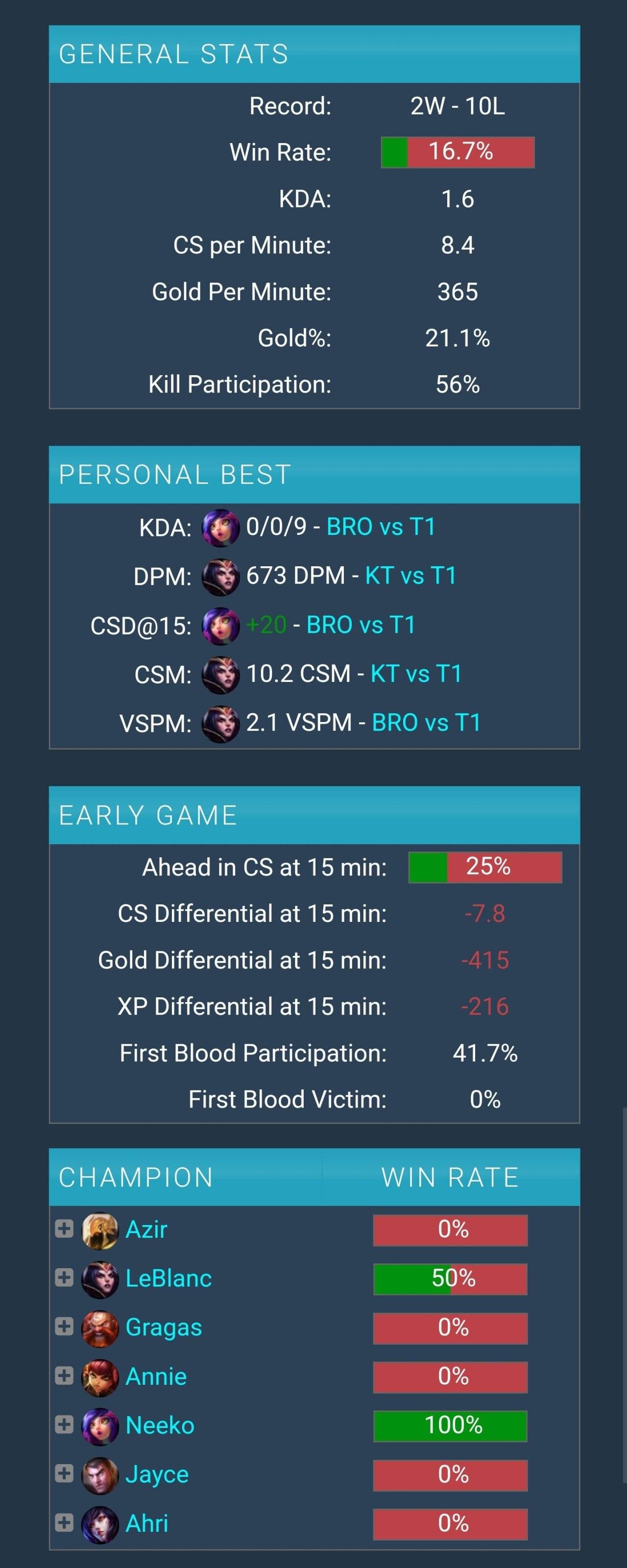This screenshot has height=1568, width=627.
Task: Open the Neeko champion link
Action: [x=160, y=1425]
